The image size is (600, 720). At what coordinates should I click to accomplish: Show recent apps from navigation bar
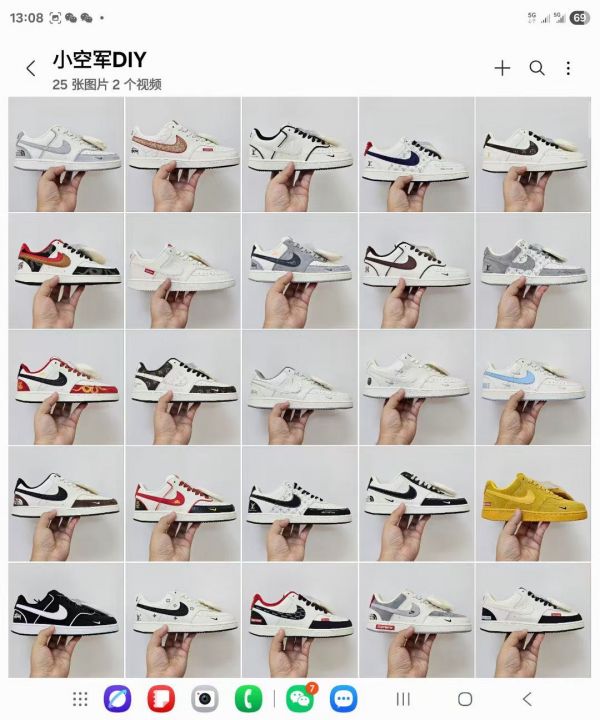[403, 698]
